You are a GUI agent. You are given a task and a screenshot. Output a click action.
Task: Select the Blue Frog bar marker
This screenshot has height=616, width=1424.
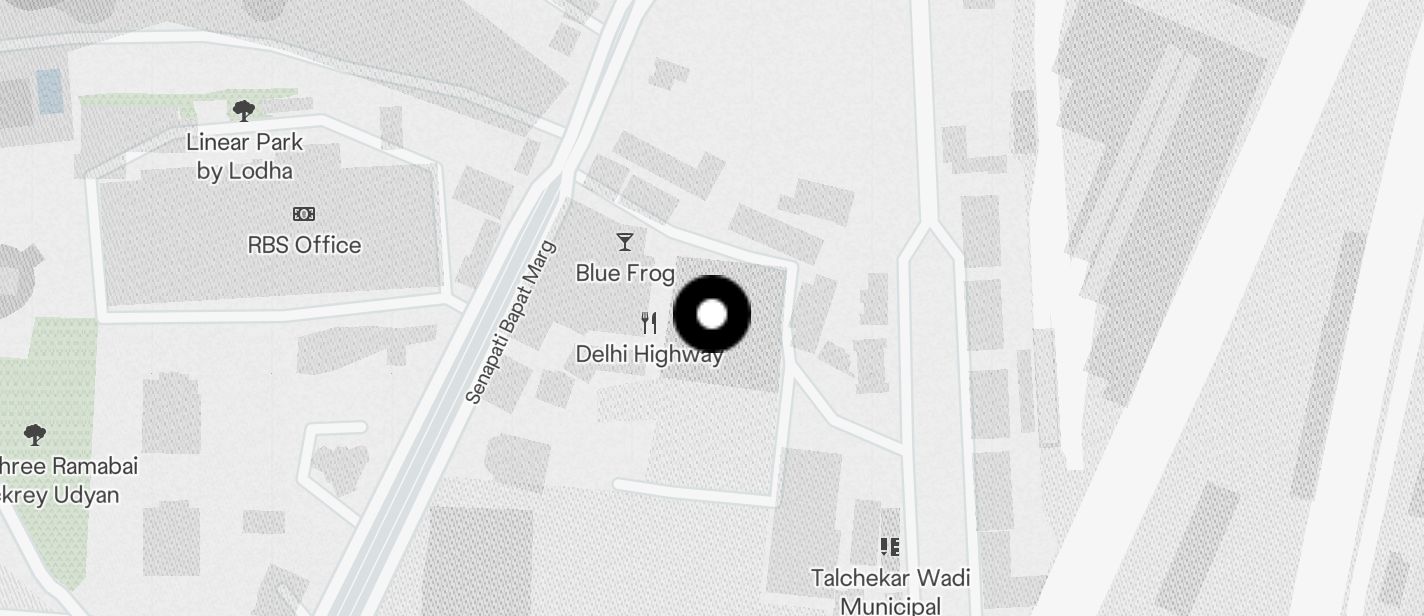(625, 243)
